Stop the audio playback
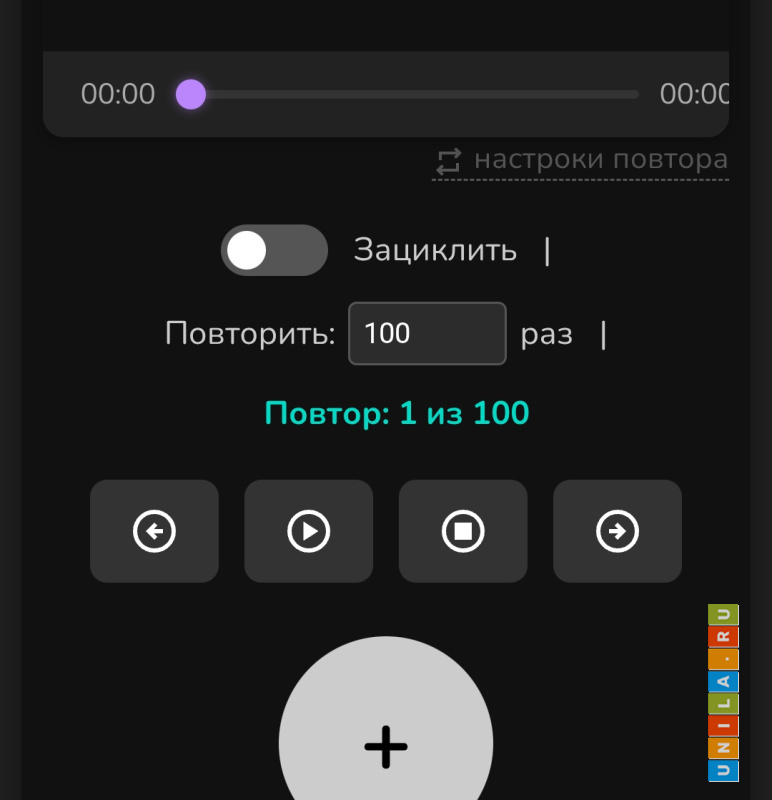This screenshot has height=800, width=772. 463,531
